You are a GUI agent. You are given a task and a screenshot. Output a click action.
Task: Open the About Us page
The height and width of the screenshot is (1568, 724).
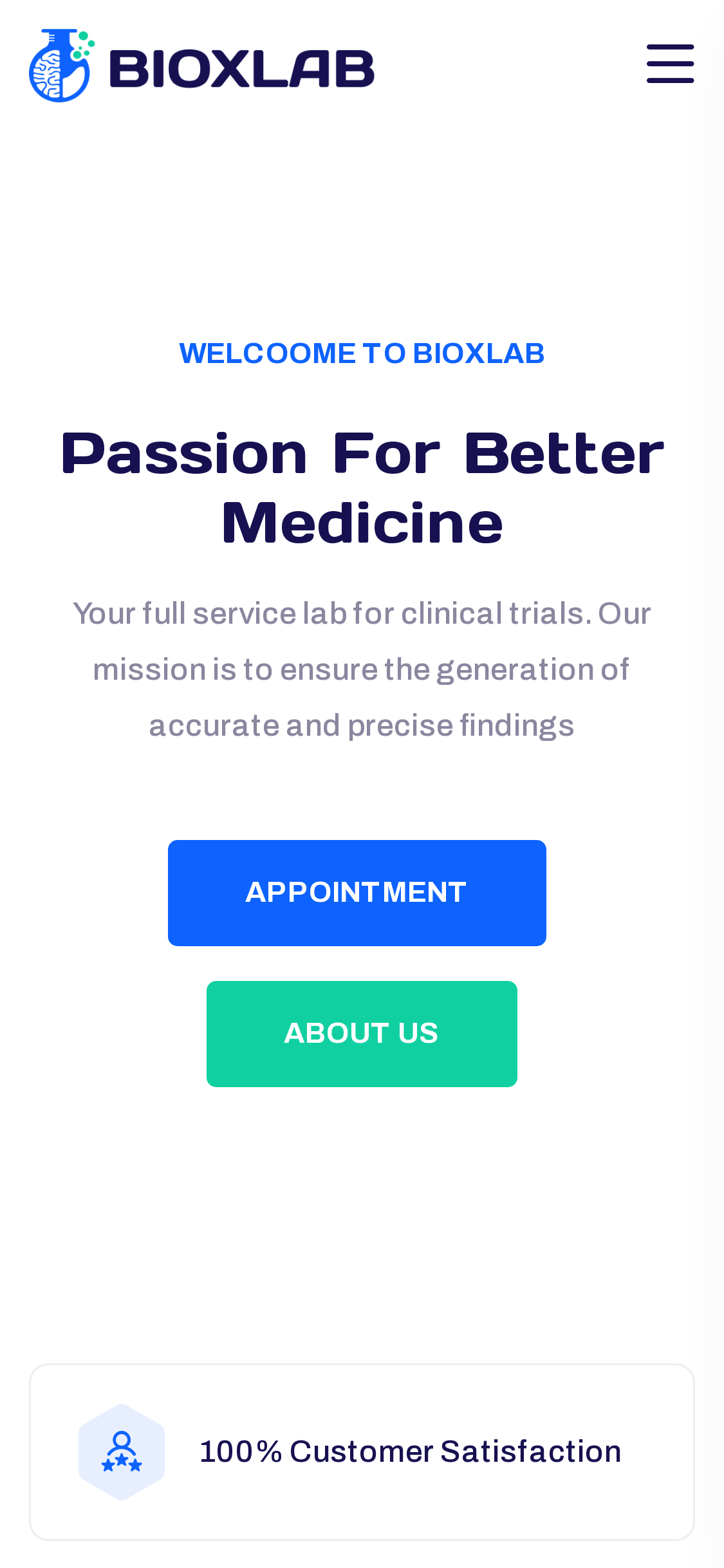click(x=362, y=1034)
